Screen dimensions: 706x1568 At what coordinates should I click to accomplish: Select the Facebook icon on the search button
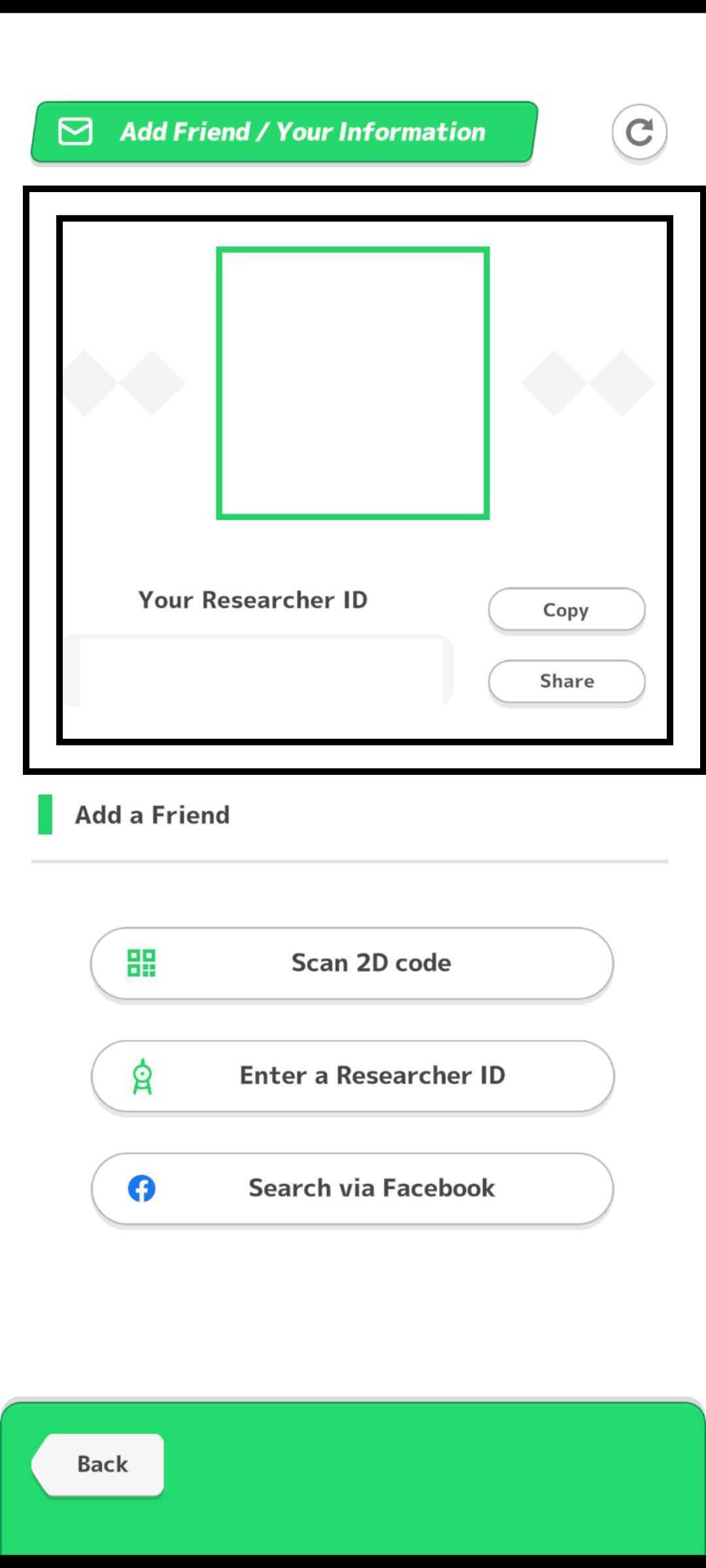(x=142, y=1188)
